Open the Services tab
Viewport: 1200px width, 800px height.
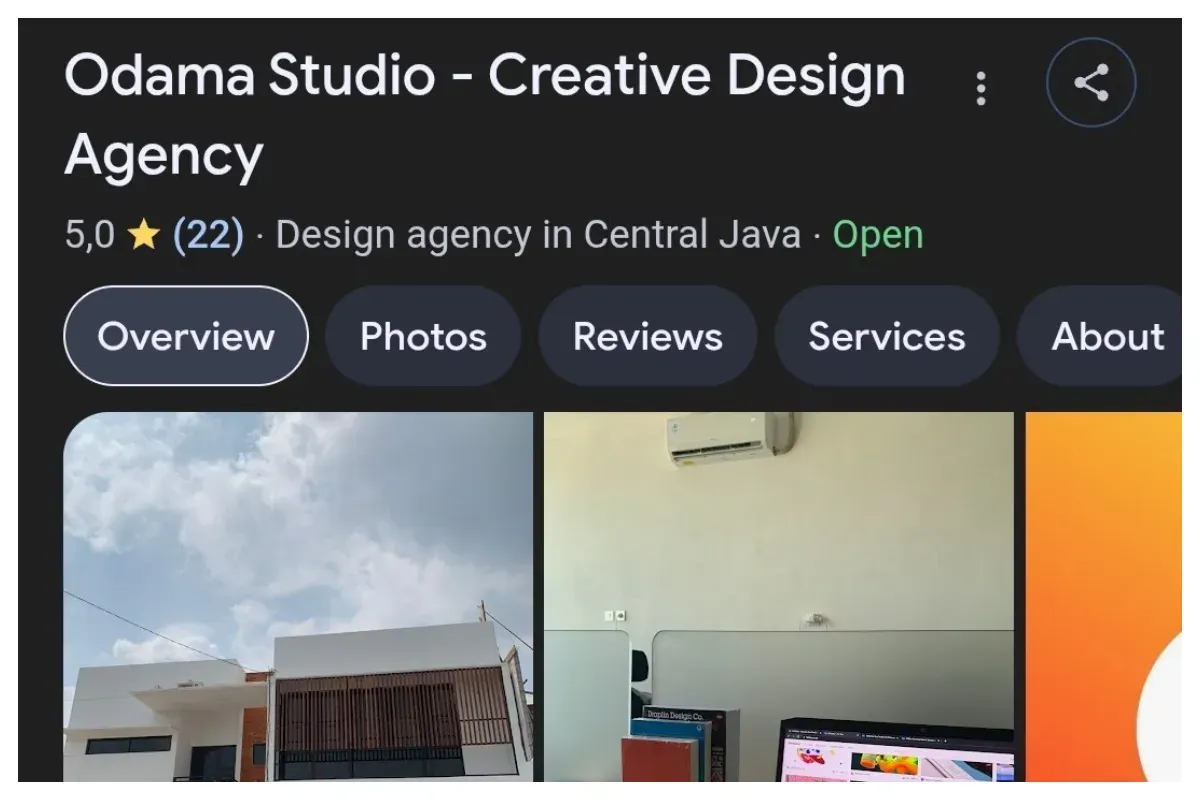pos(887,337)
